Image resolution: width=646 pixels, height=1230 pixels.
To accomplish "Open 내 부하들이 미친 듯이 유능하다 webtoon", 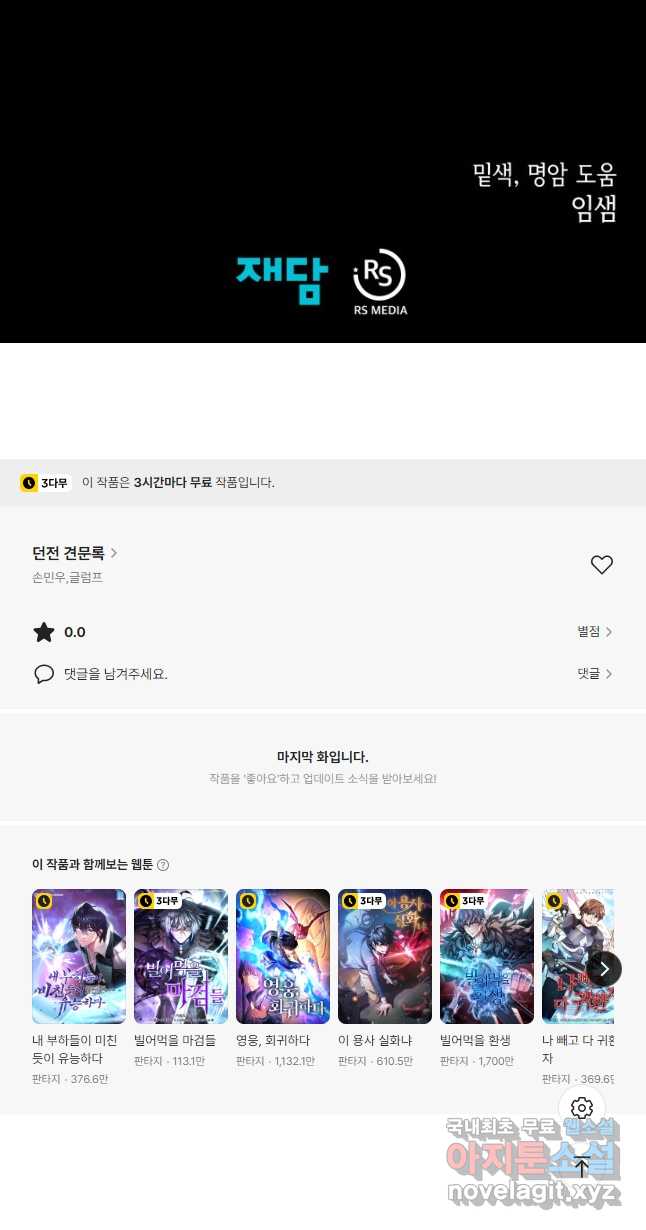I will 79,956.
